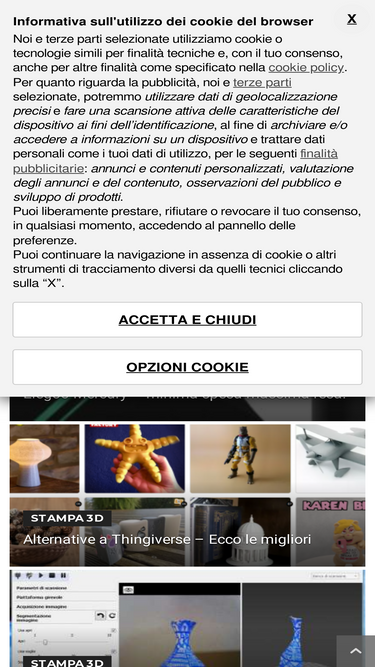Open the OPZIONI COOKIE settings
375x667 pixels.
click(x=187, y=367)
